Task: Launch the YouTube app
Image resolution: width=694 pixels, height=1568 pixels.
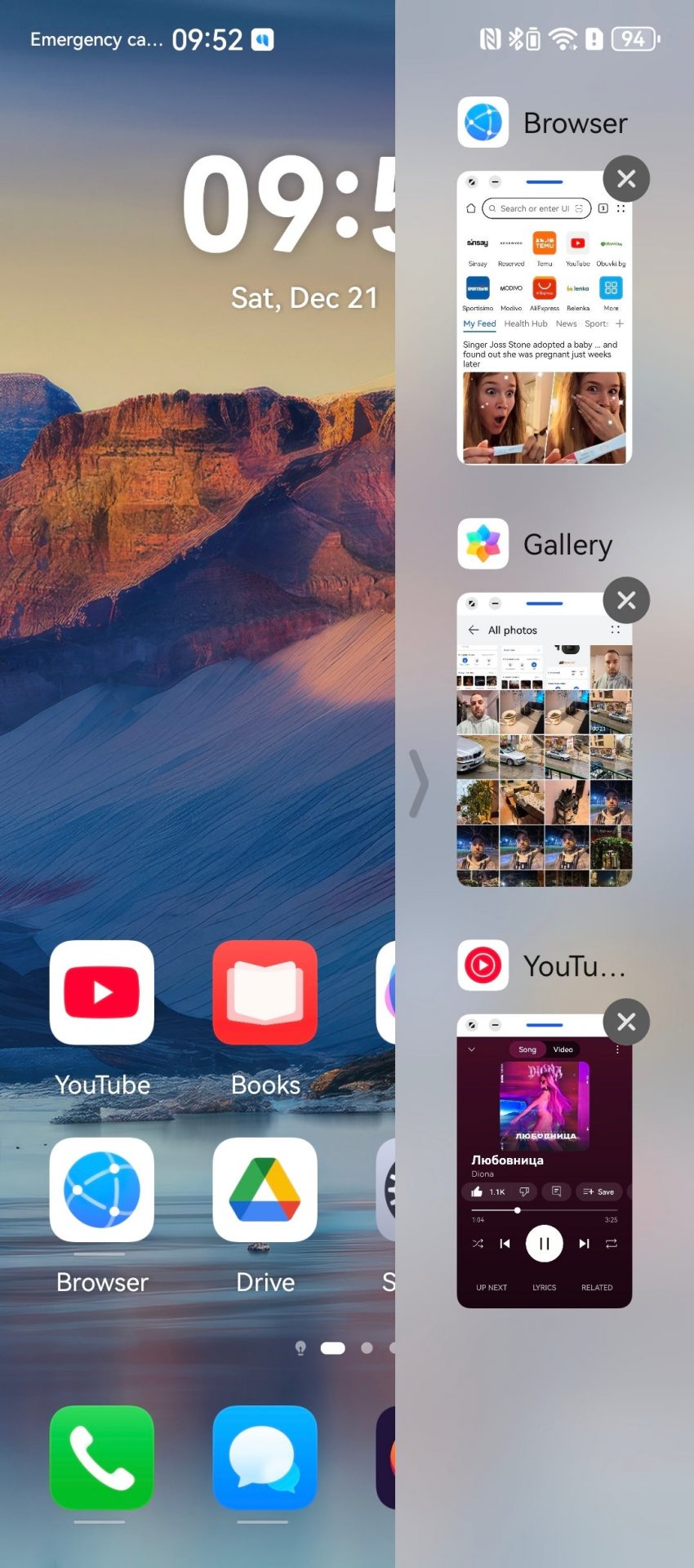Action: pyautogui.click(x=102, y=993)
